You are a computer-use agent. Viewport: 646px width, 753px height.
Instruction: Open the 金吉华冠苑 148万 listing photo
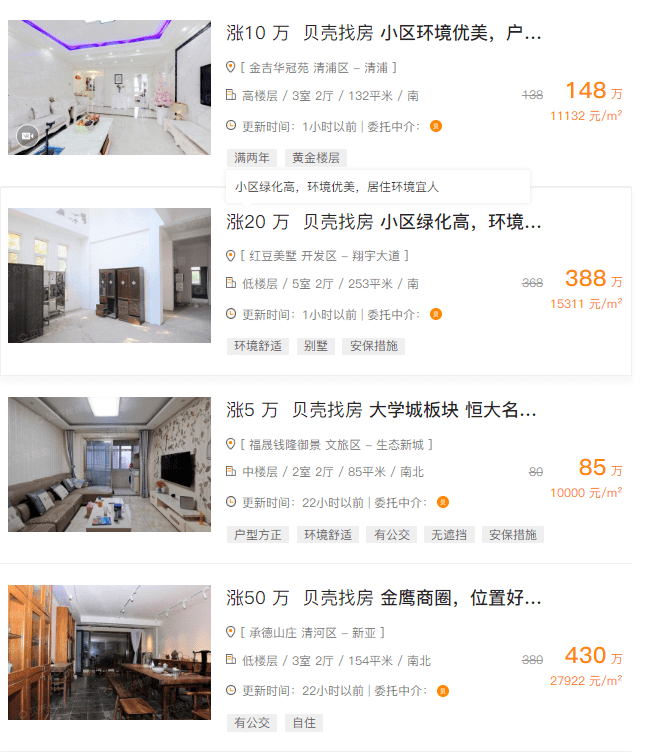(x=109, y=87)
